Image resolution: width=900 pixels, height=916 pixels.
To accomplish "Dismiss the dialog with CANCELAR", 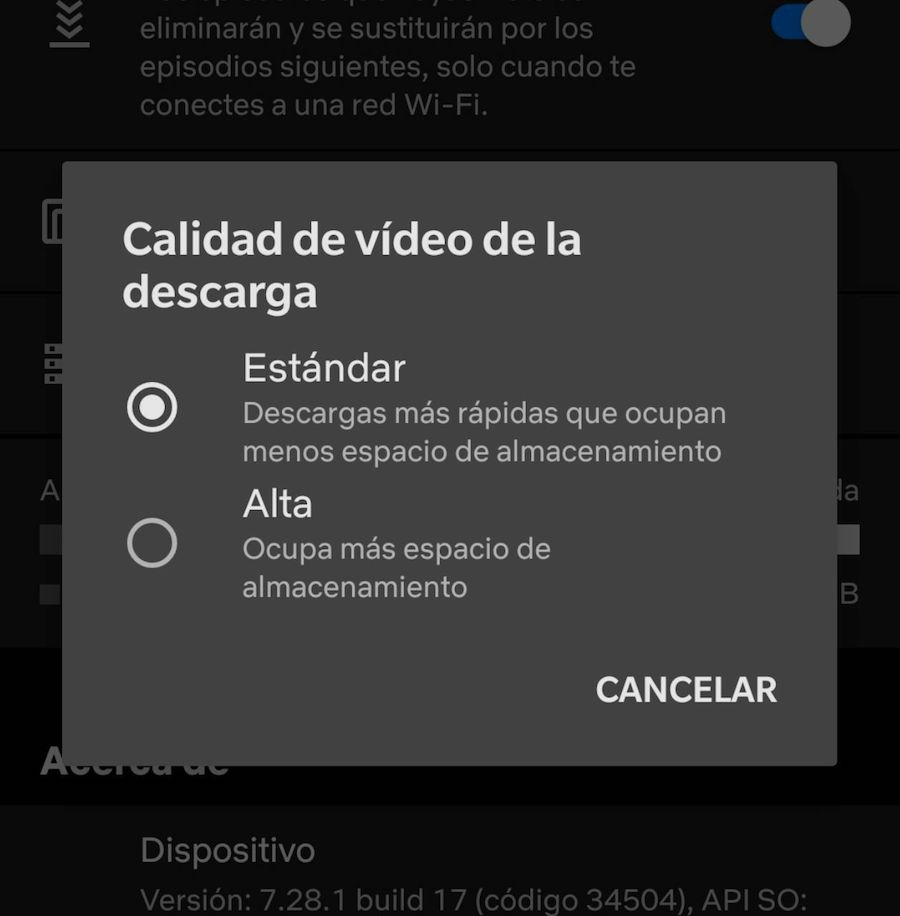I will 686,689.
